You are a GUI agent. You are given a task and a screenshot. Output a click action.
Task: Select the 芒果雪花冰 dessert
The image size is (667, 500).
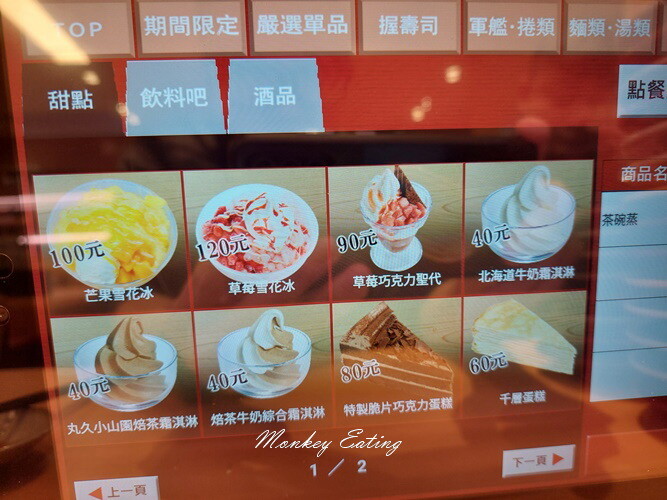[x=111, y=240]
